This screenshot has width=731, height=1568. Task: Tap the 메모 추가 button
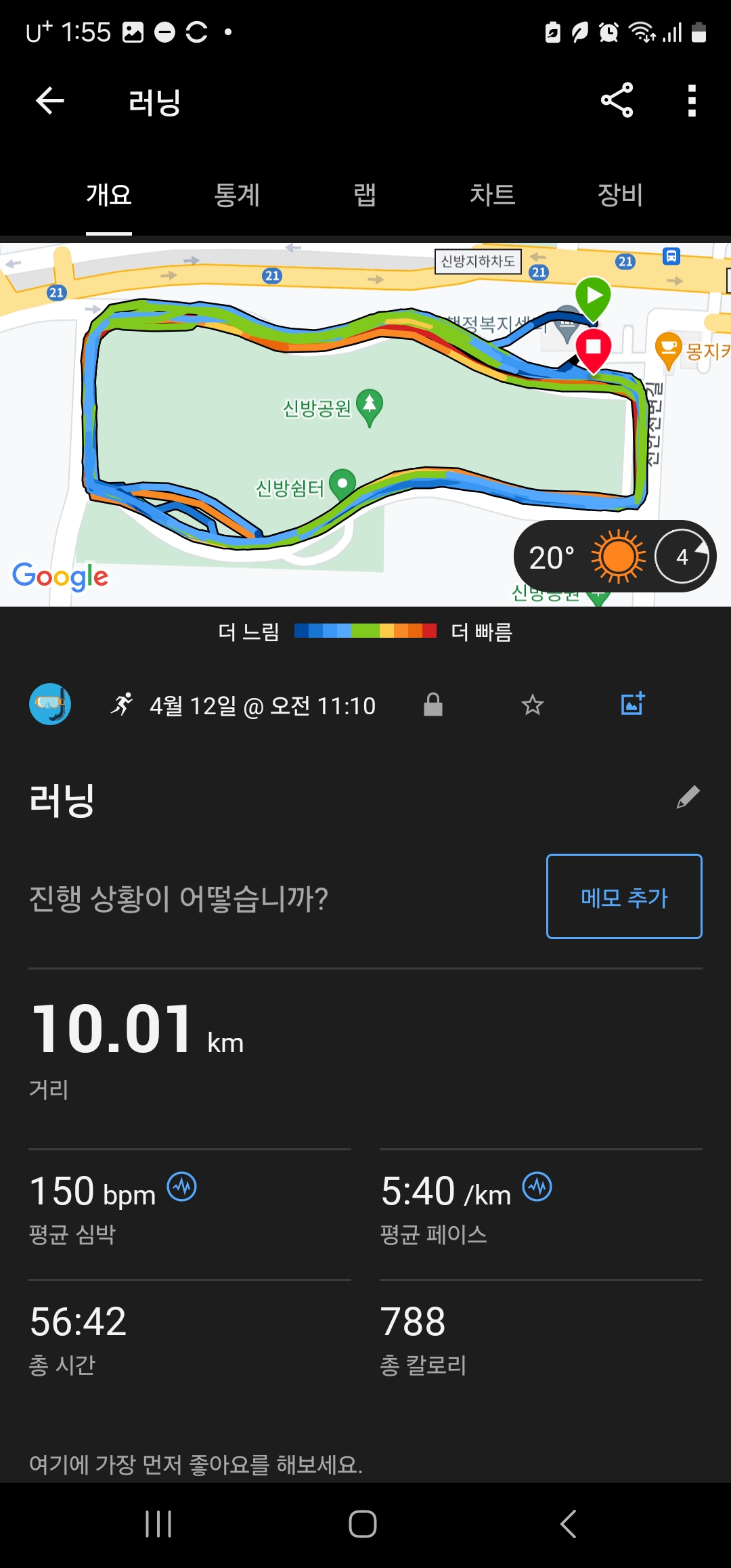pyautogui.click(x=624, y=896)
